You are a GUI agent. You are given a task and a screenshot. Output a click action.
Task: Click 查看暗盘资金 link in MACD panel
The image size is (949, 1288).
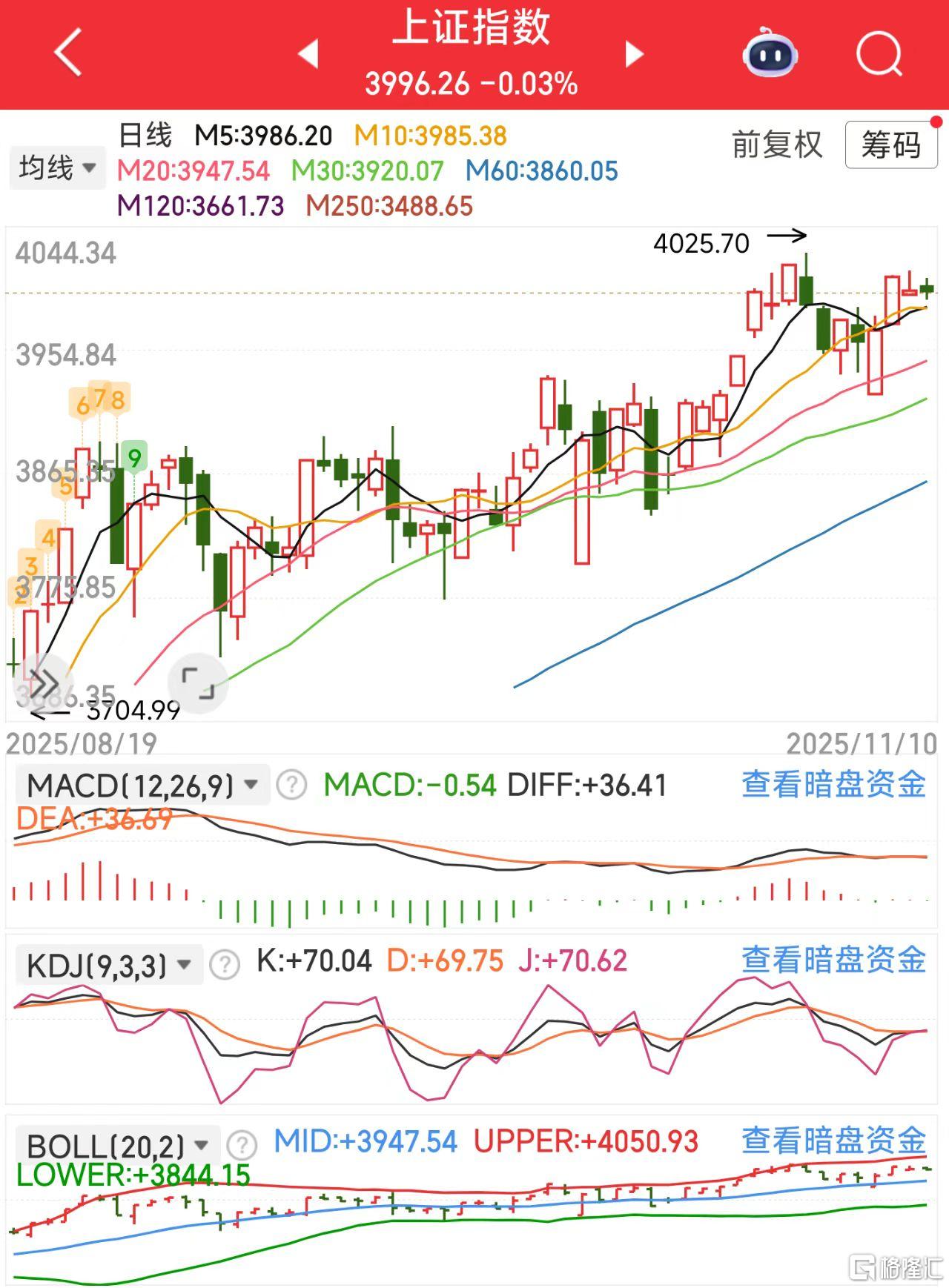pyautogui.click(x=832, y=785)
